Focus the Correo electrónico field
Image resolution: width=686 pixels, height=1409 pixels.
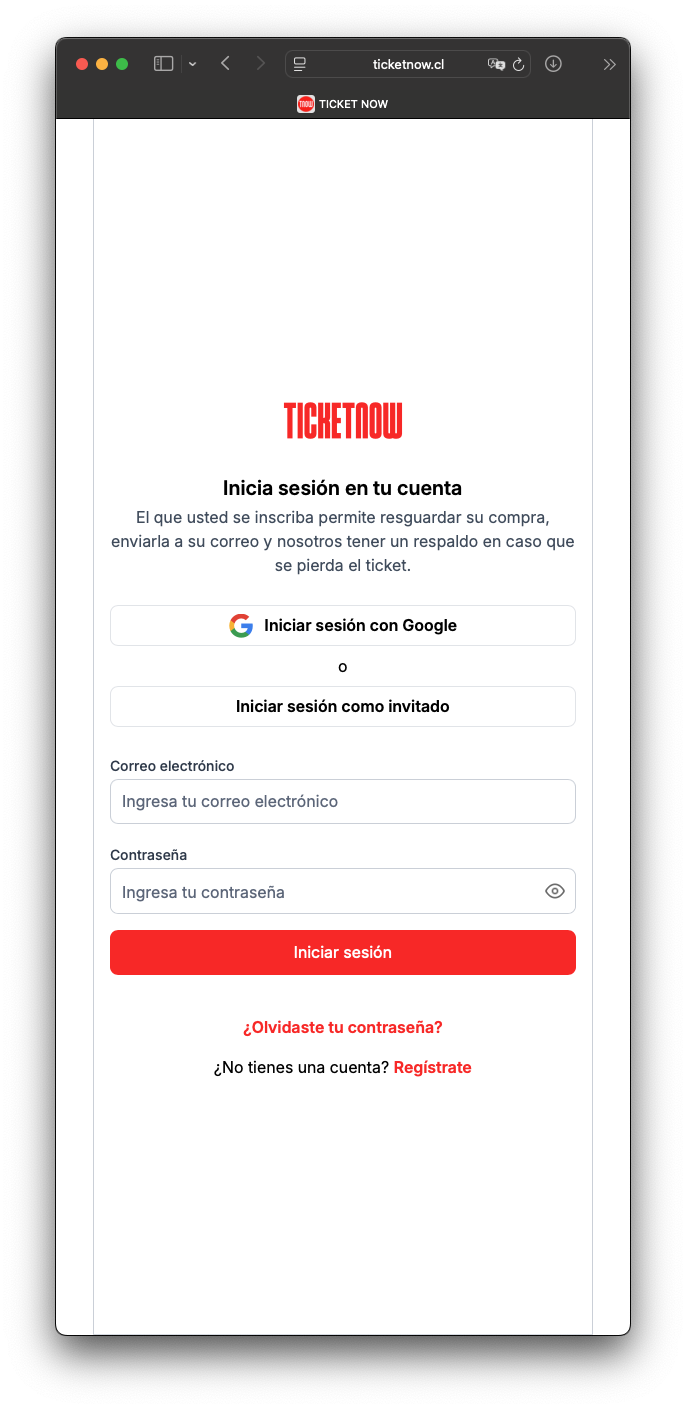click(x=342, y=802)
